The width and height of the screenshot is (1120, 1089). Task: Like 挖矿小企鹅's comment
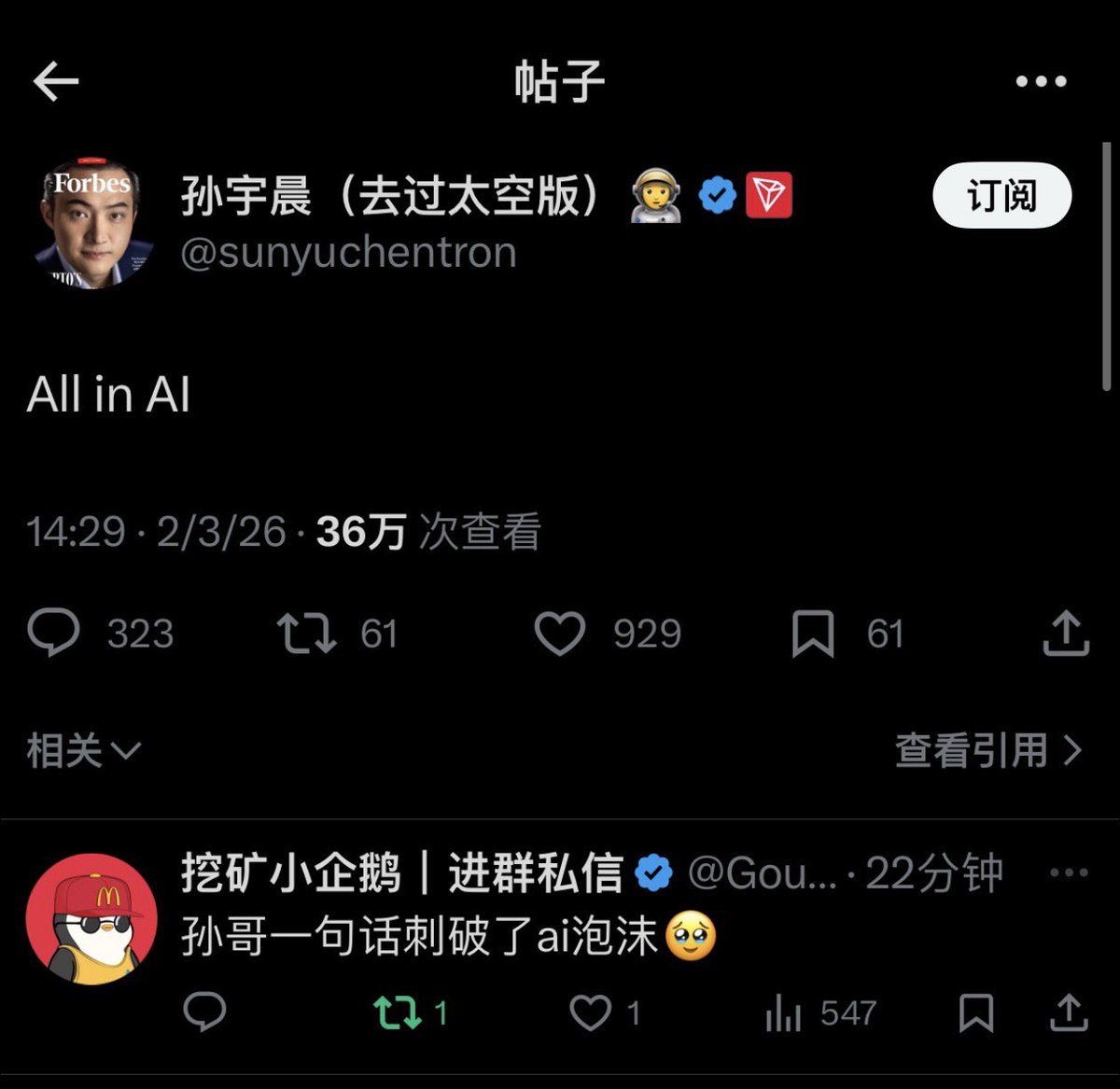(590, 1012)
